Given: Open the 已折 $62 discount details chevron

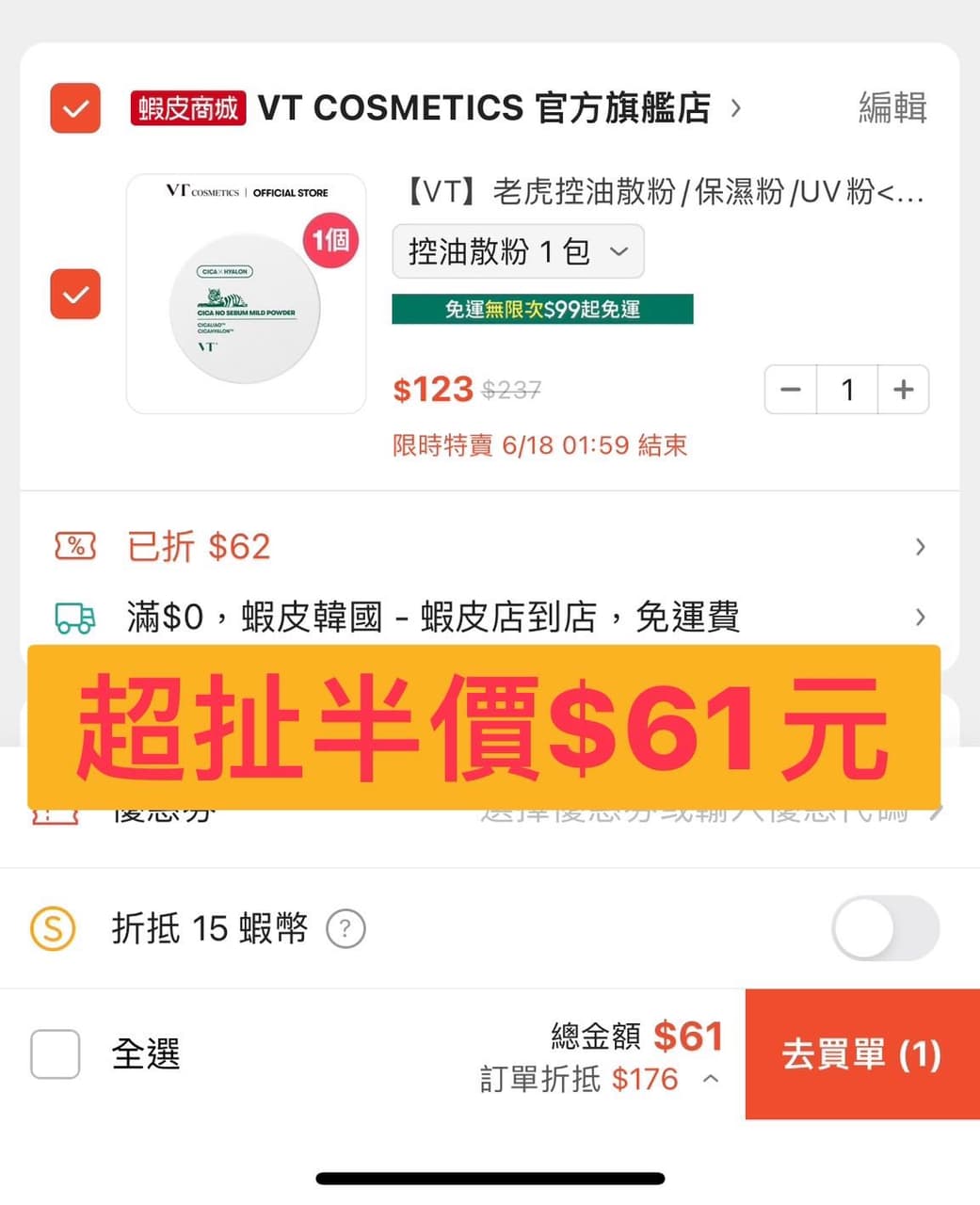Looking at the screenshot, I should [920, 546].
